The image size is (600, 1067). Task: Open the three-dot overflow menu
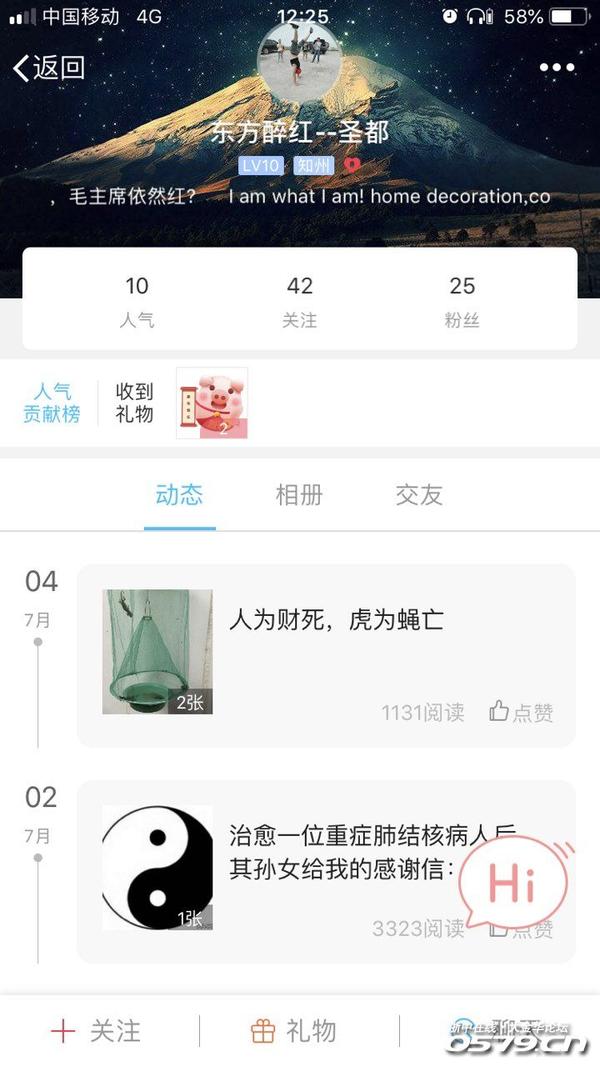[557, 68]
